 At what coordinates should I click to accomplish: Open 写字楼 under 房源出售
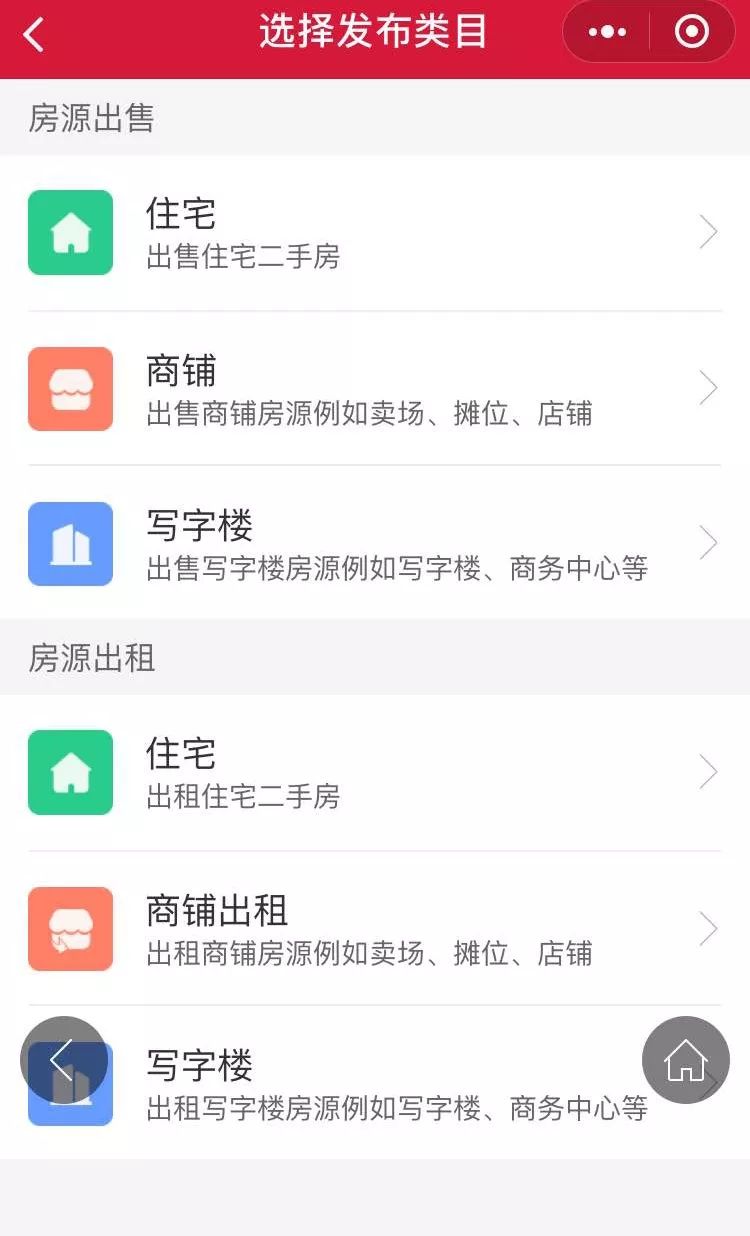(x=375, y=543)
